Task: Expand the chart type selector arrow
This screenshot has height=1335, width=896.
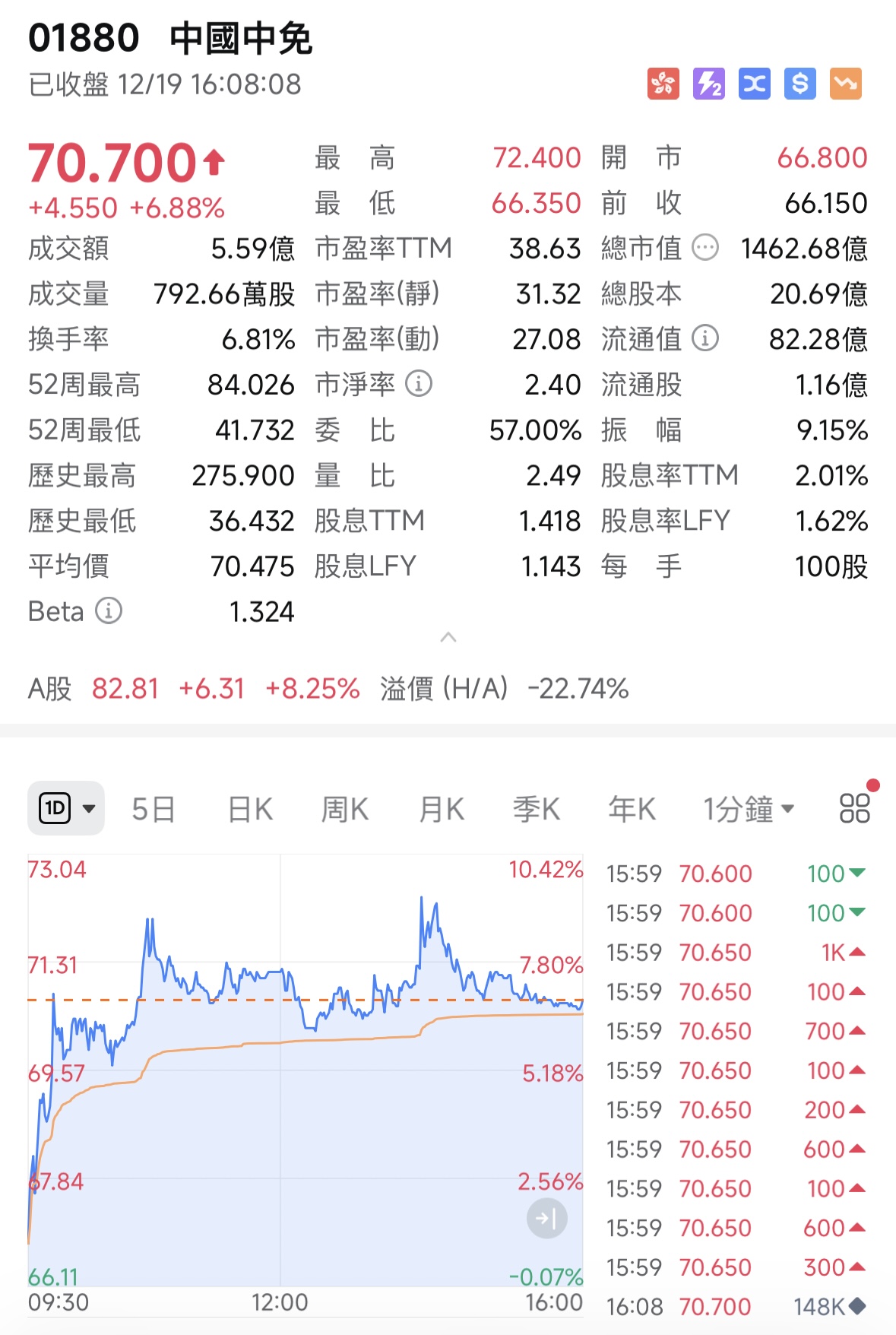Action: 89,808
